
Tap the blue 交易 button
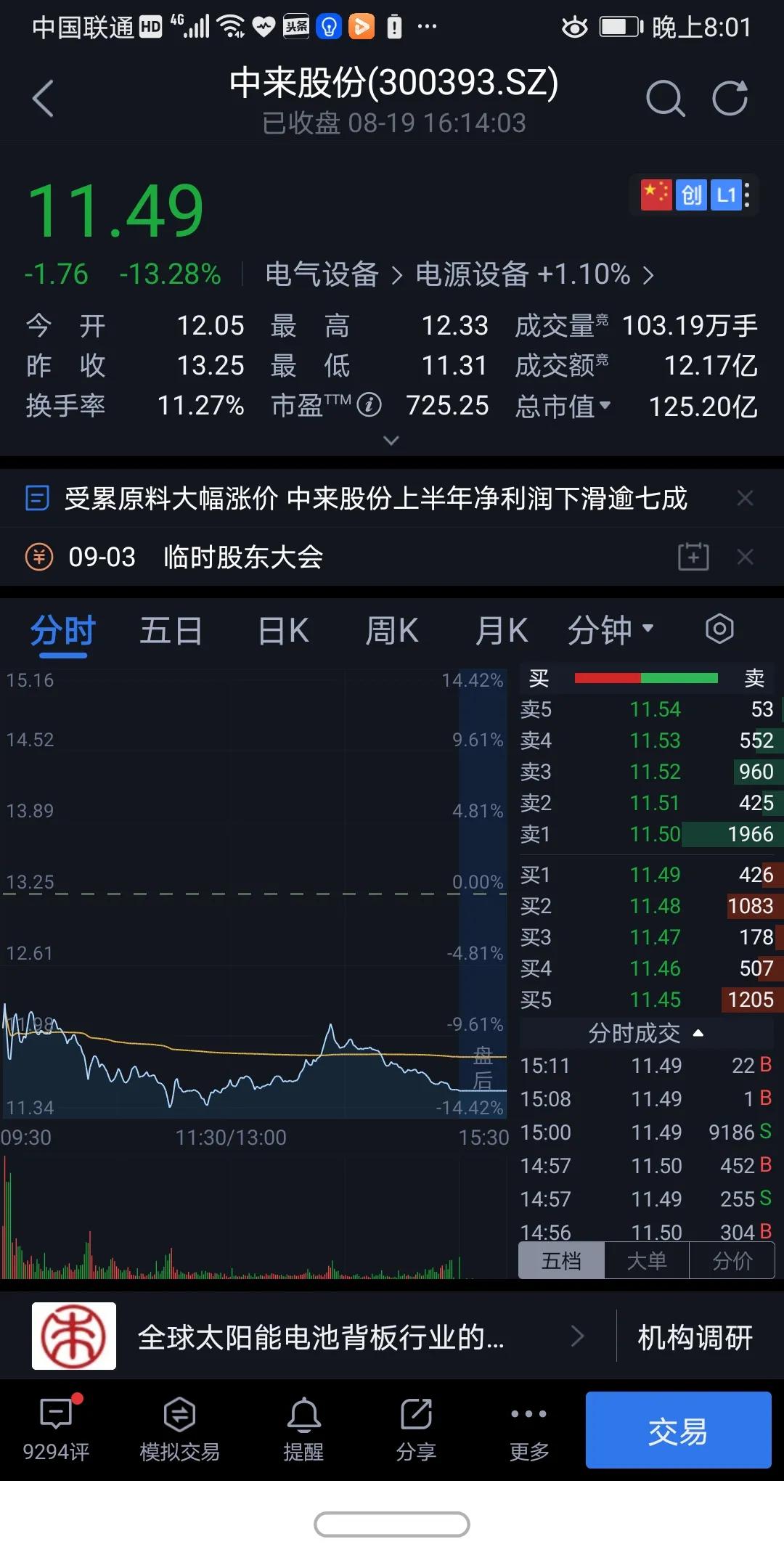point(678,1430)
